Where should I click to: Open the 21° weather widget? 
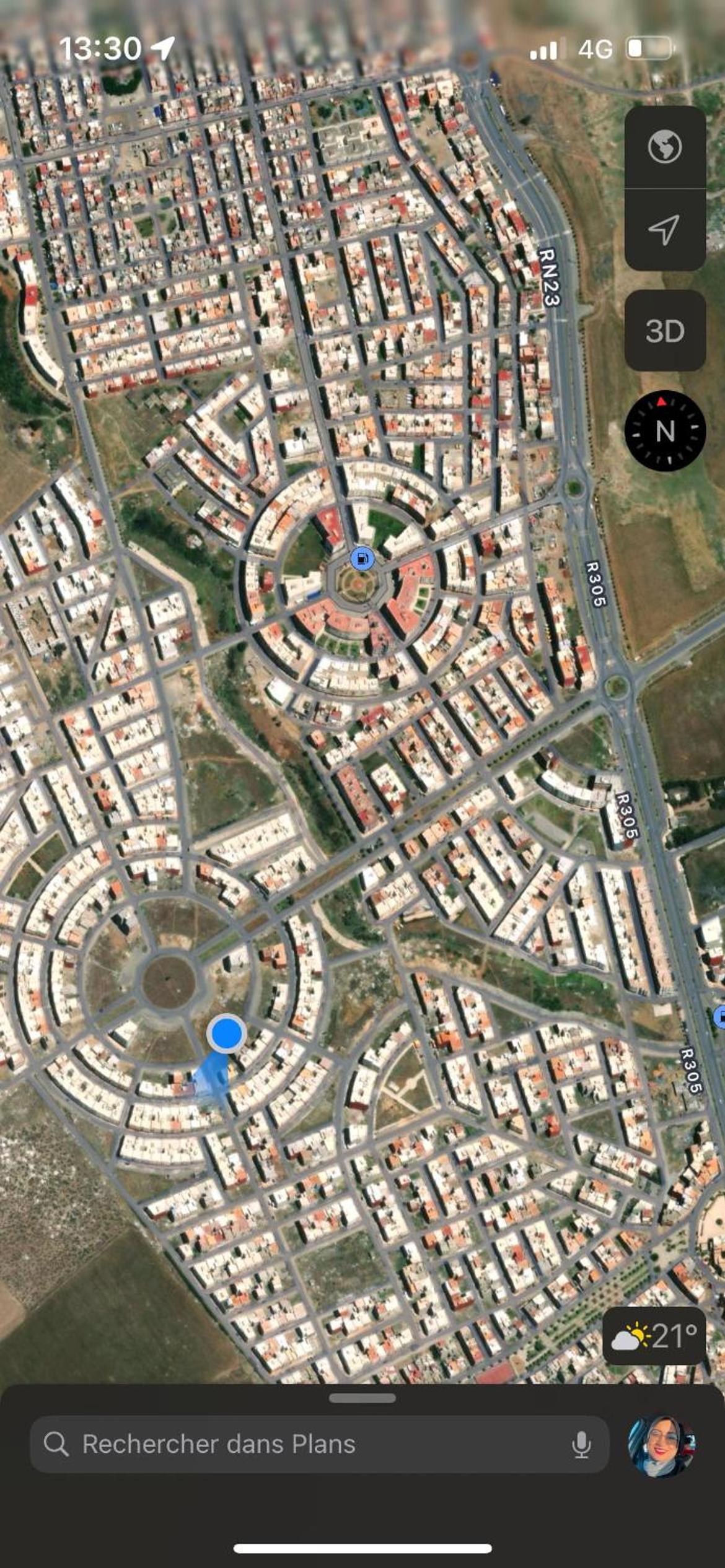click(654, 1336)
